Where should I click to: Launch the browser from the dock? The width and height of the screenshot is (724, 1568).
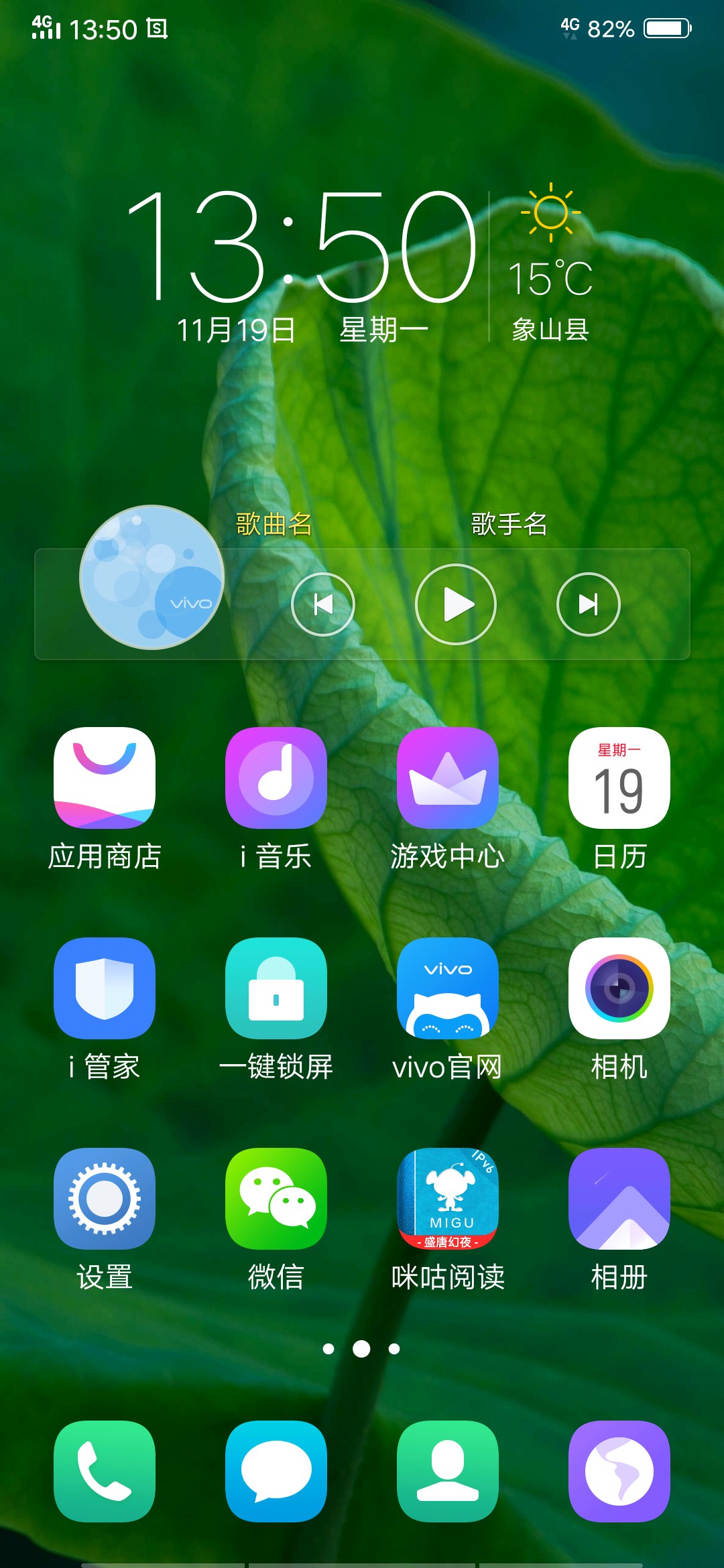(619, 1472)
